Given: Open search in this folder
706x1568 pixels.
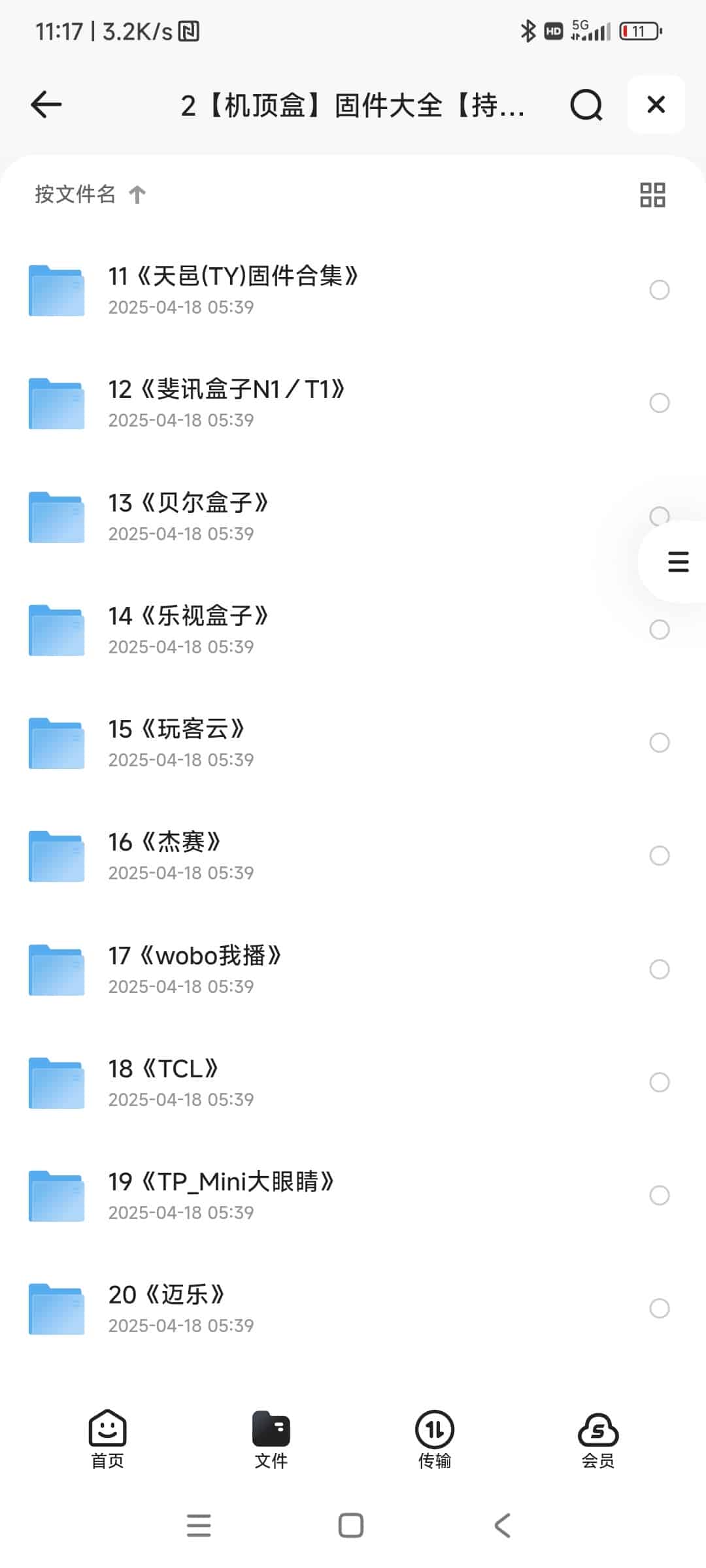Looking at the screenshot, I should (x=586, y=105).
